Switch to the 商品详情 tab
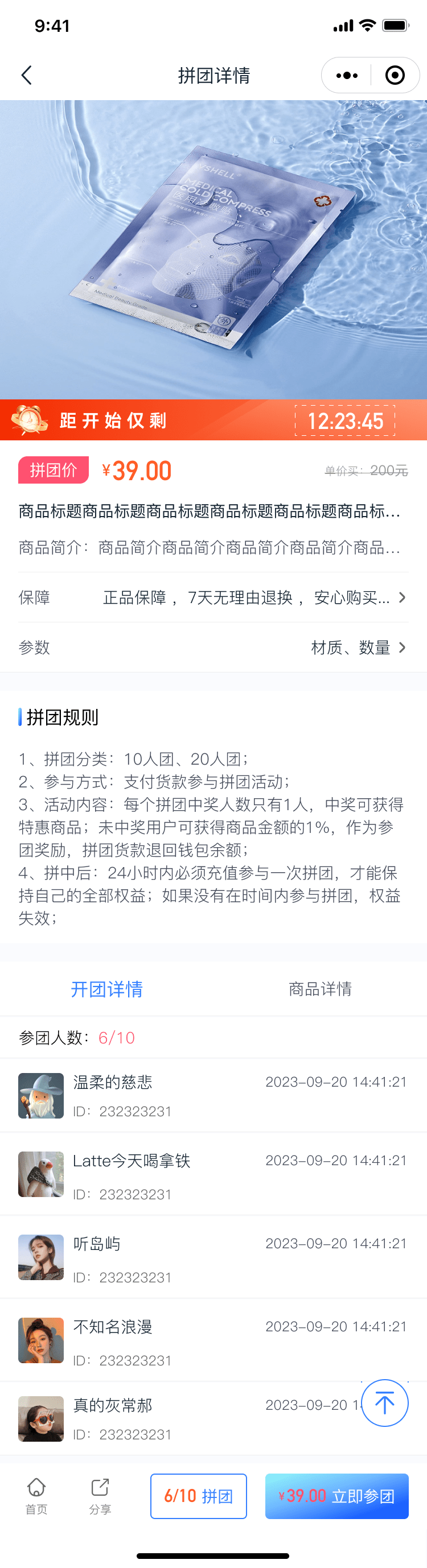427x1568 pixels. point(320,989)
